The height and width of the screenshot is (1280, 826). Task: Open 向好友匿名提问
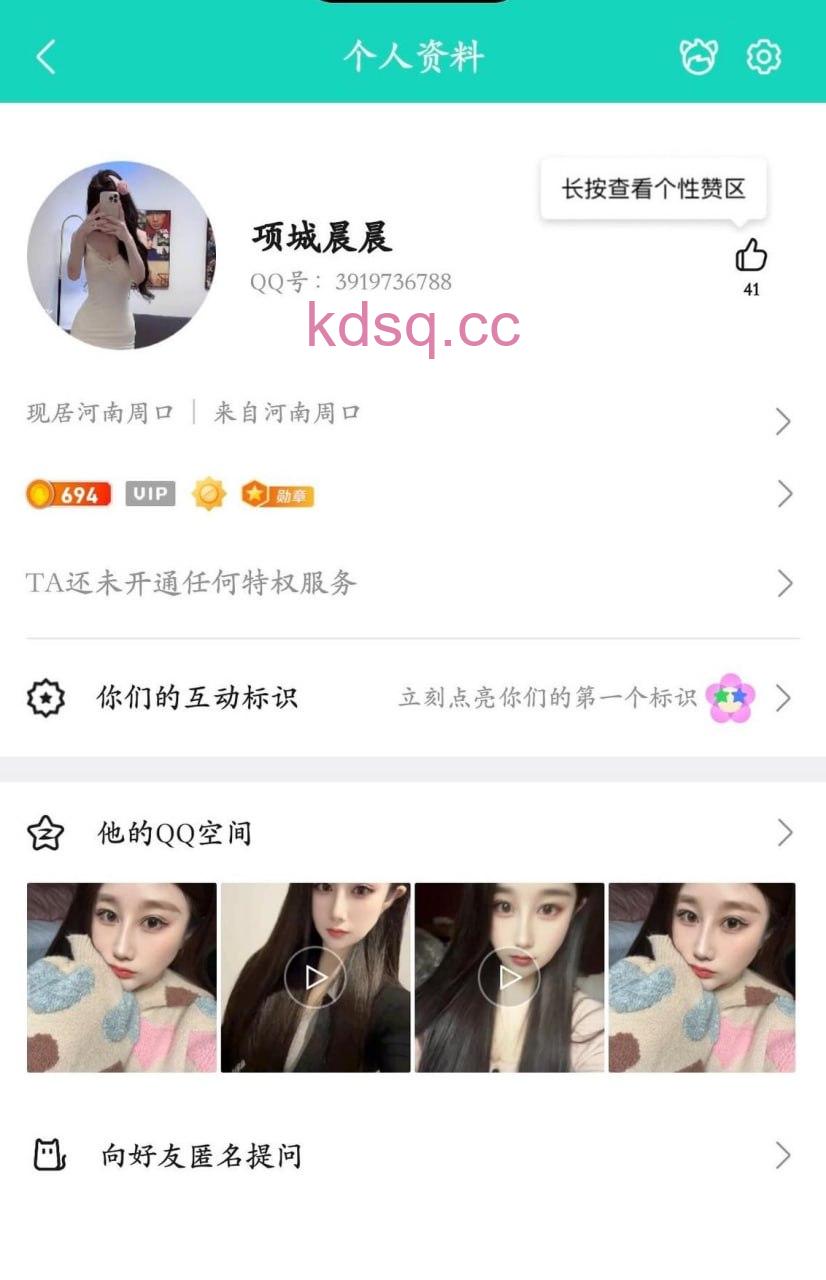pos(413,1157)
